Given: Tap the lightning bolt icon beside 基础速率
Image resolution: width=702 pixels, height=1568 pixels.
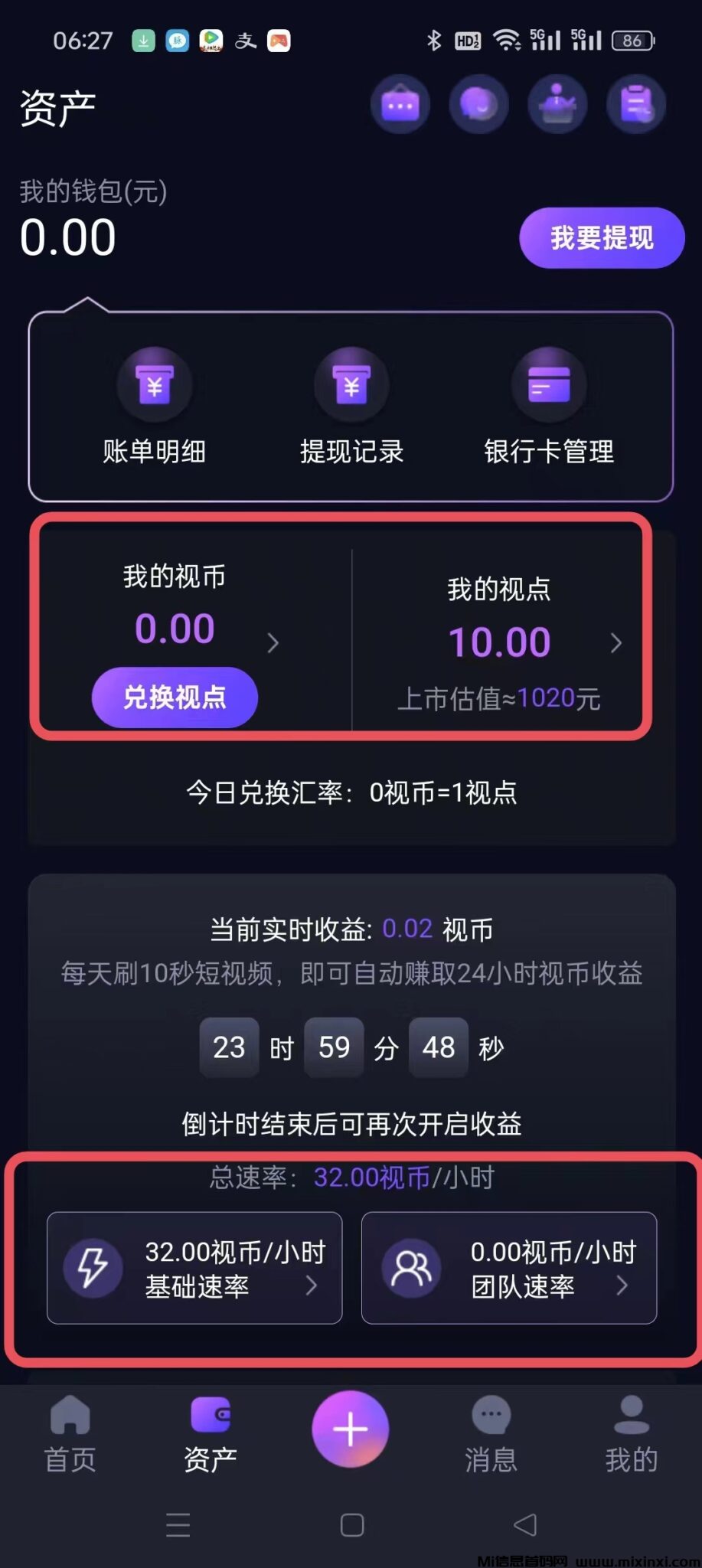Looking at the screenshot, I should coord(92,1267).
